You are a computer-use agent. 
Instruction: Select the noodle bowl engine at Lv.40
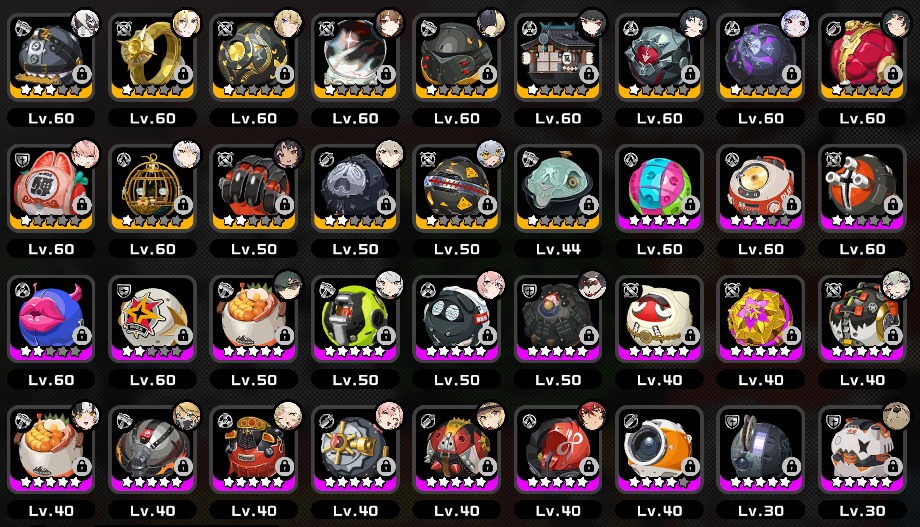[50, 448]
